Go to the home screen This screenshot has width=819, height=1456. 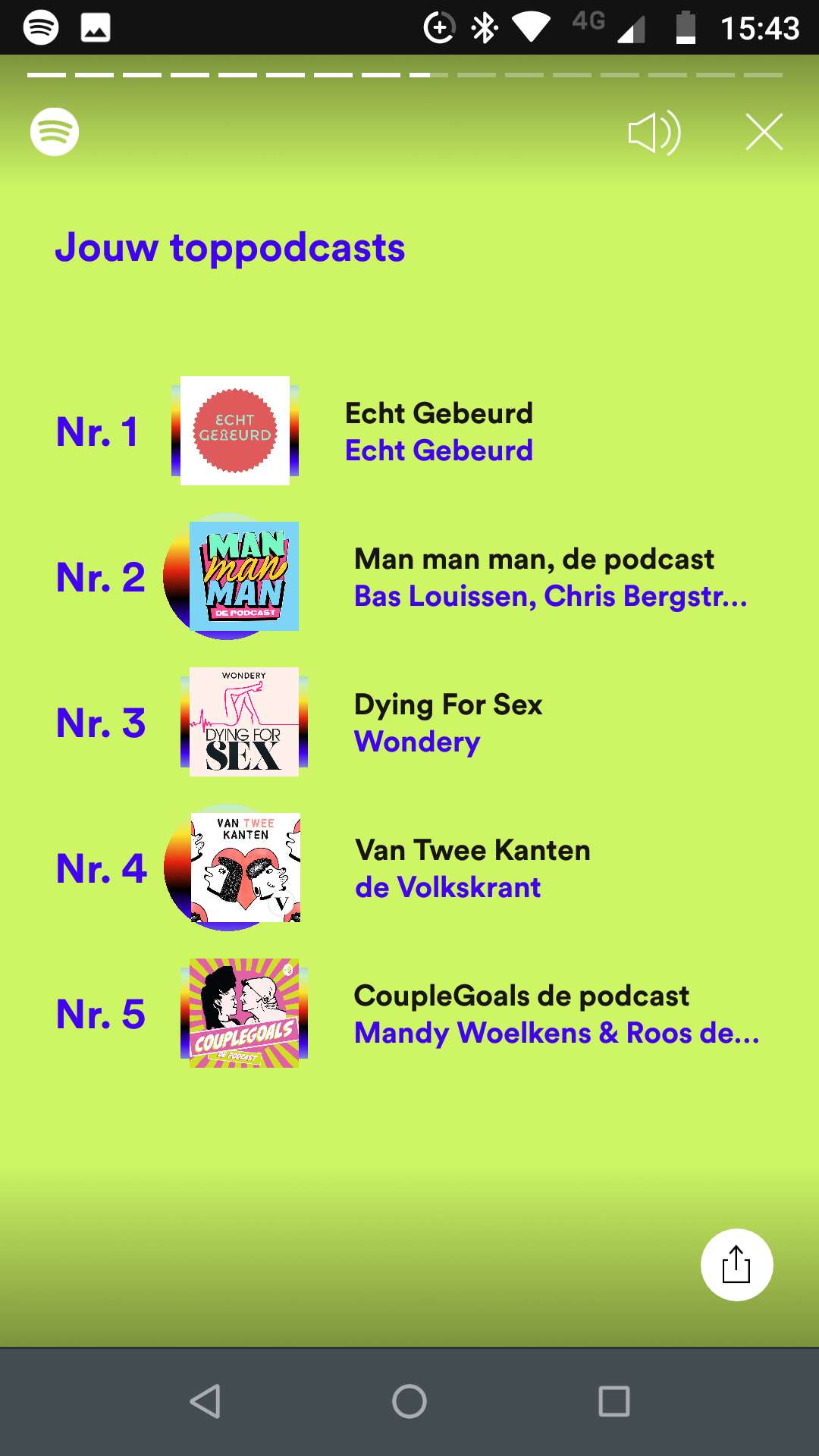pyautogui.click(x=409, y=1401)
